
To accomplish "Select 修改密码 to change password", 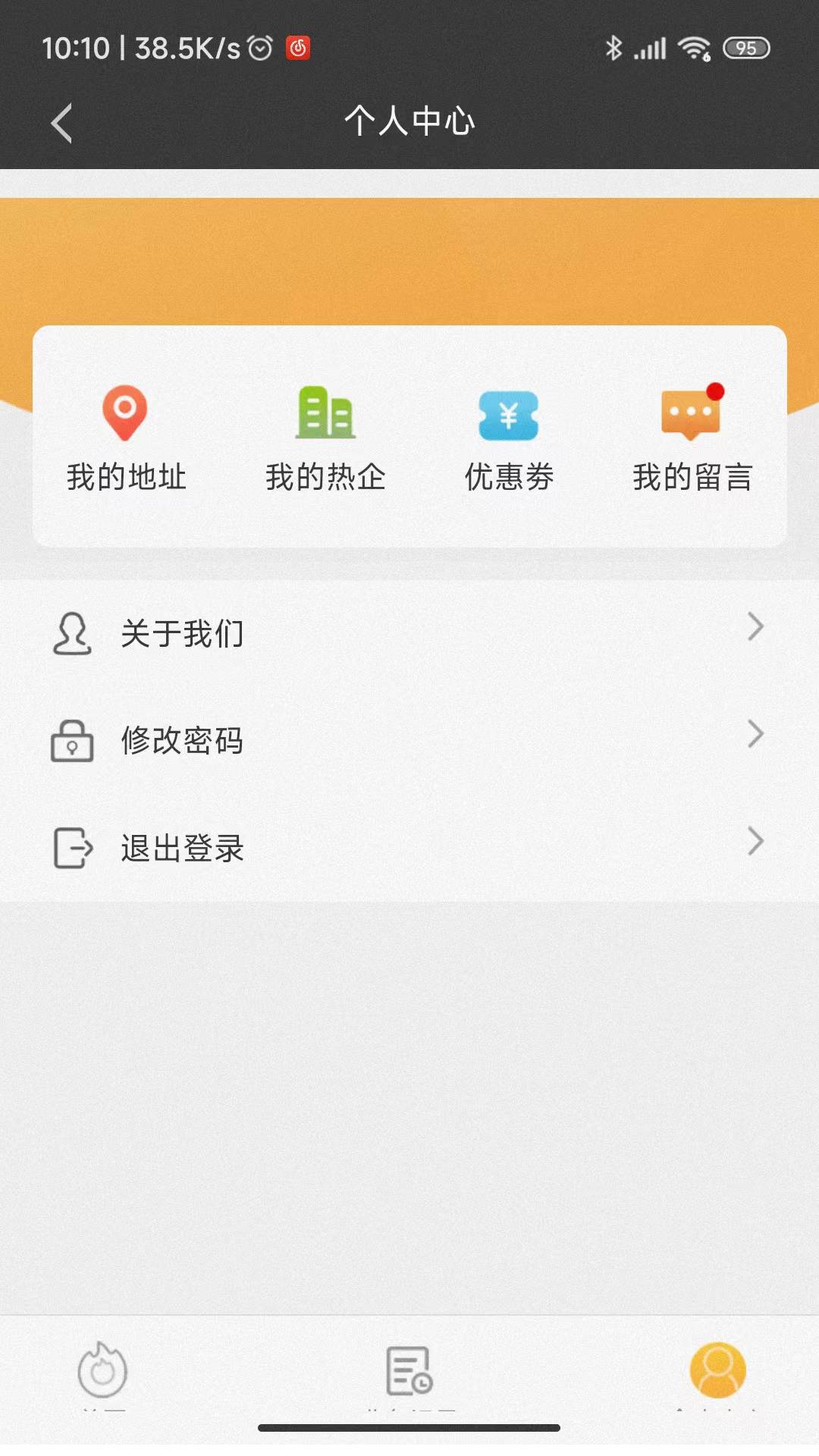I will pos(409,739).
